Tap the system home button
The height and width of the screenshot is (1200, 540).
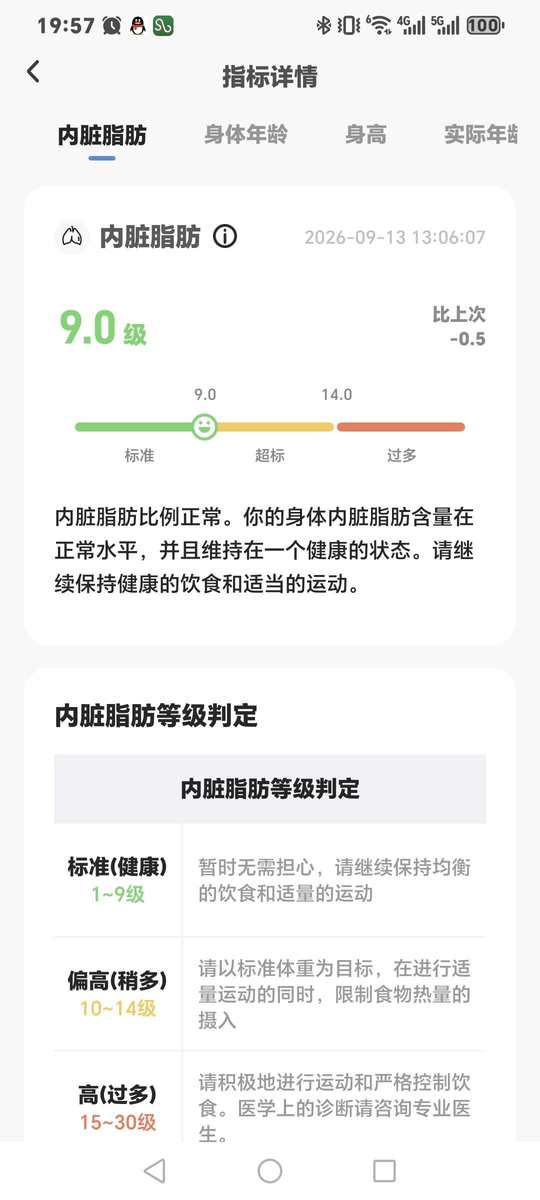point(270,1171)
